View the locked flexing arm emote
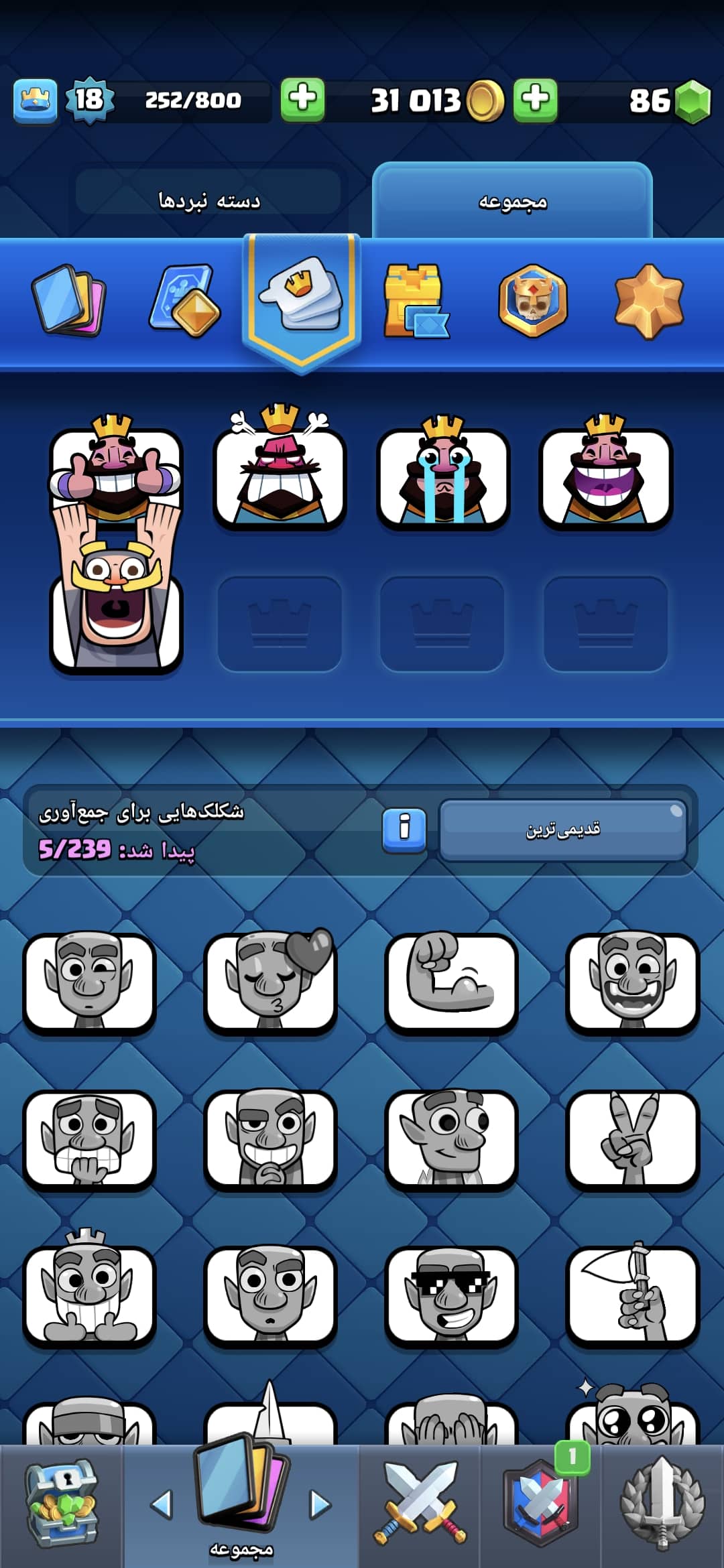 [x=451, y=981]
